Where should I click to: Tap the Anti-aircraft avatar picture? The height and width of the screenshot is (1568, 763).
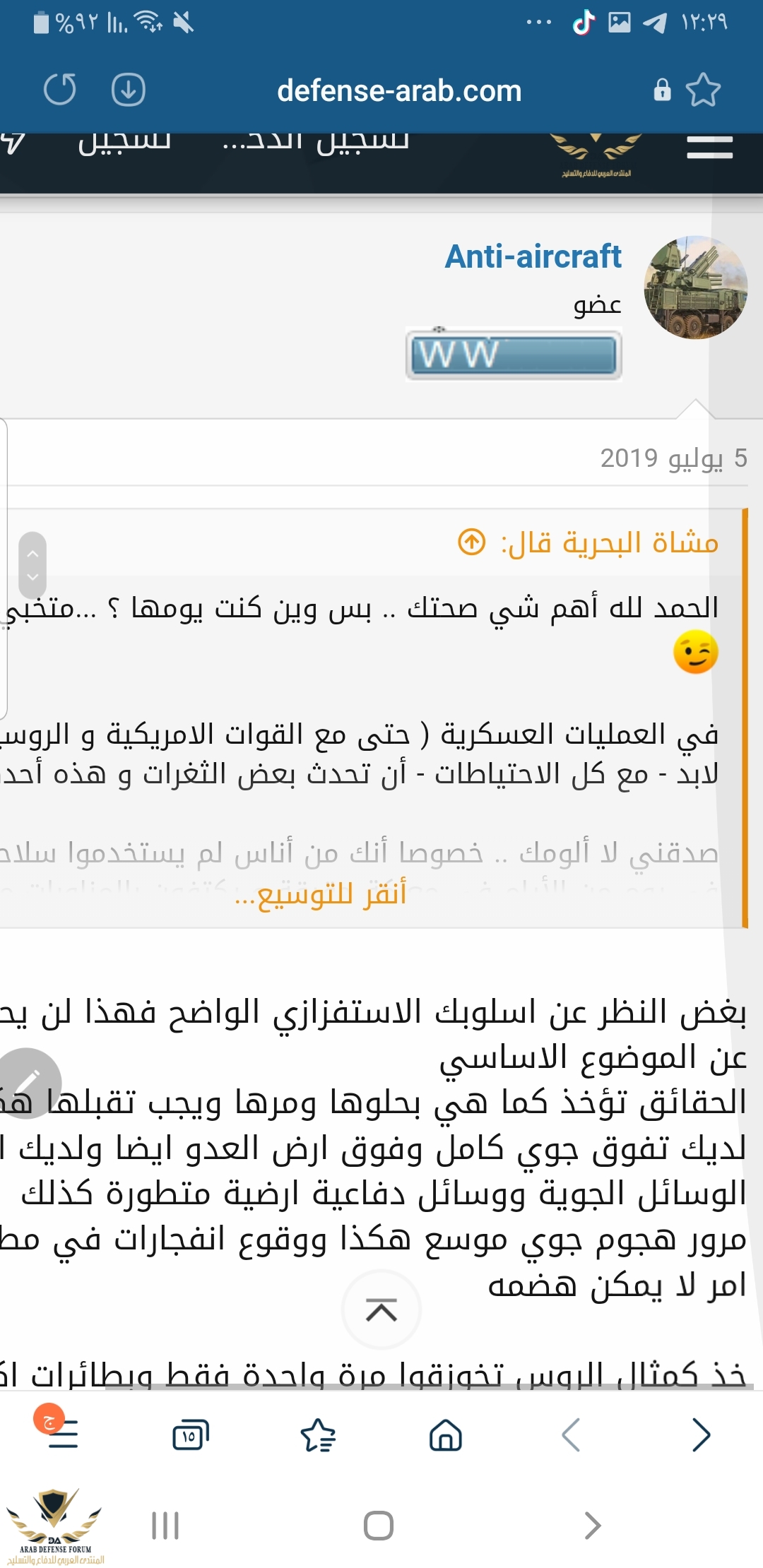point(695,287)
